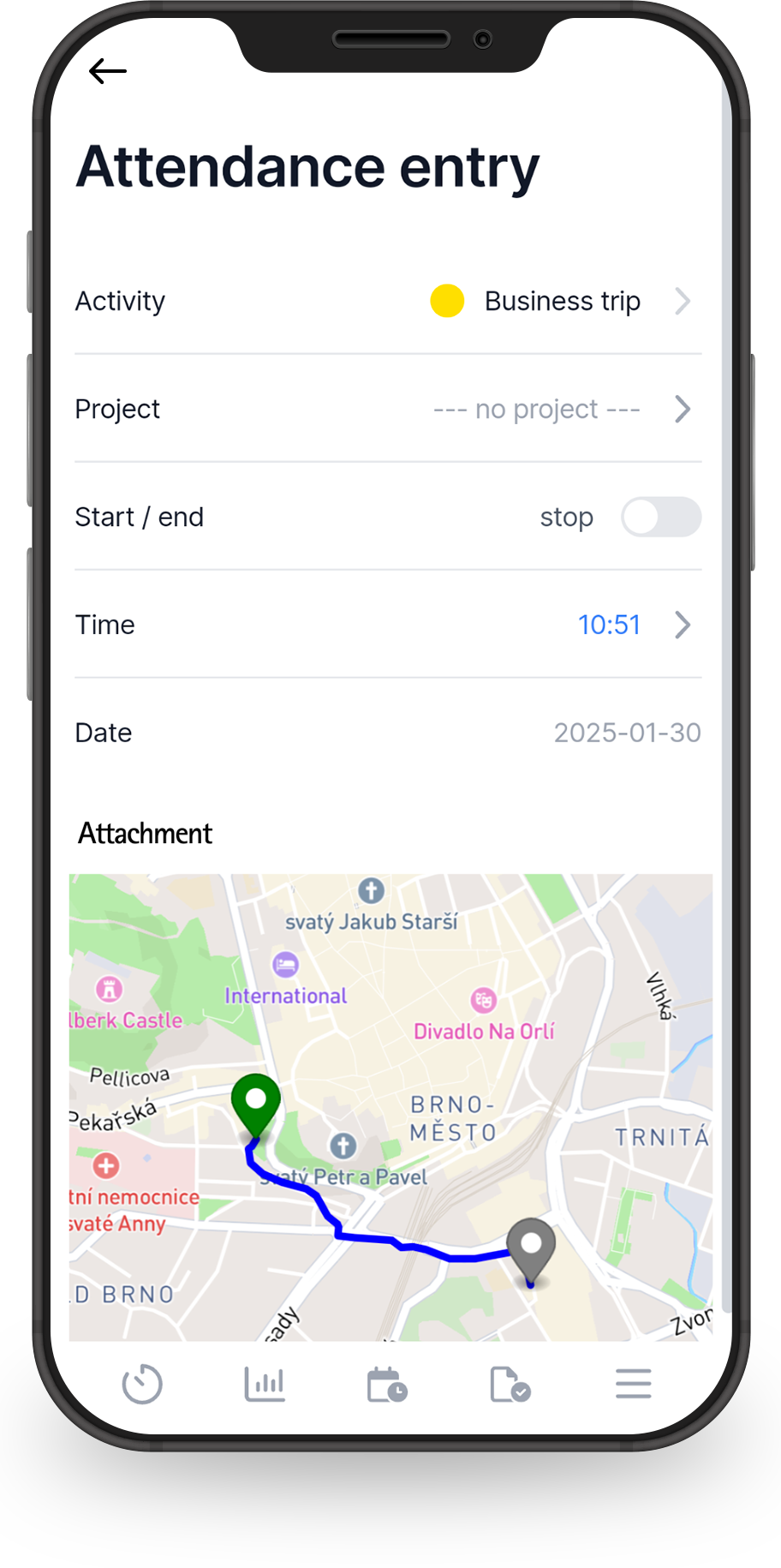Switch to the bar chart statistics tab
The image size is (781, 1568).
[x=265, y=1384]
